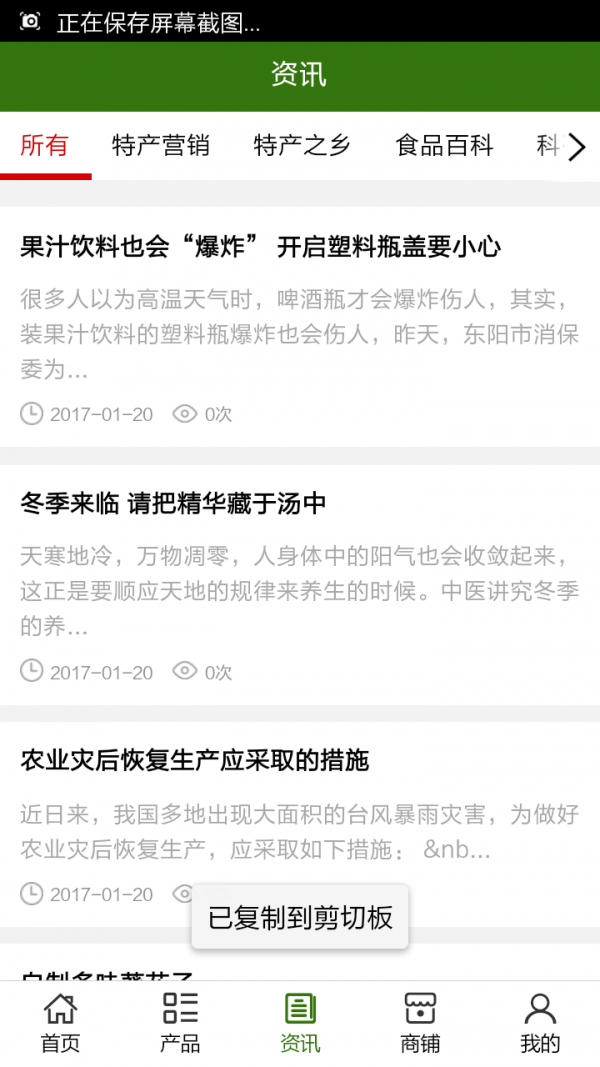Go to the 首页 home tab

pyautogui.click(x=60, y=1023)
